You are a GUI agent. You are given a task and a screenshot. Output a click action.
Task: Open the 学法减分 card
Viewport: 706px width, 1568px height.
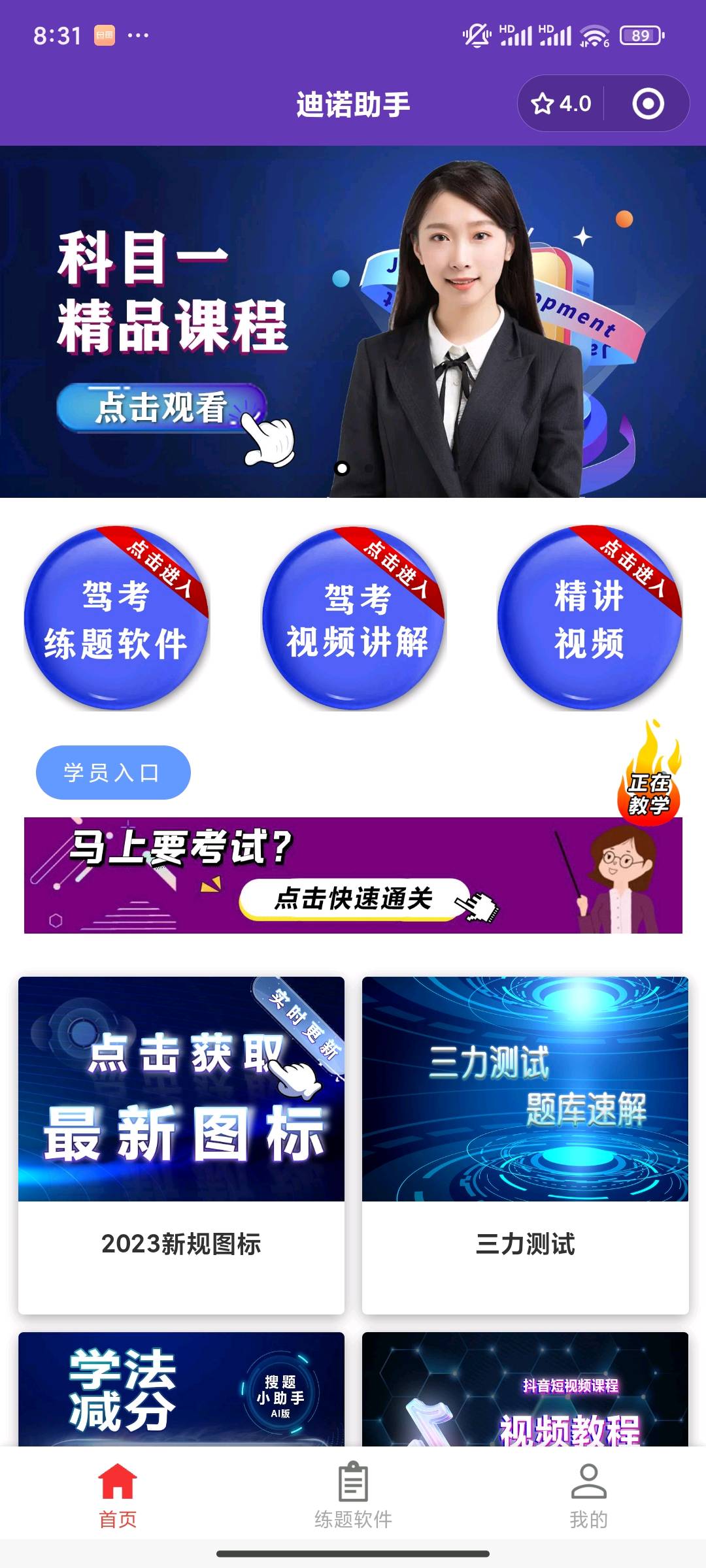[x=181, y=1389]
